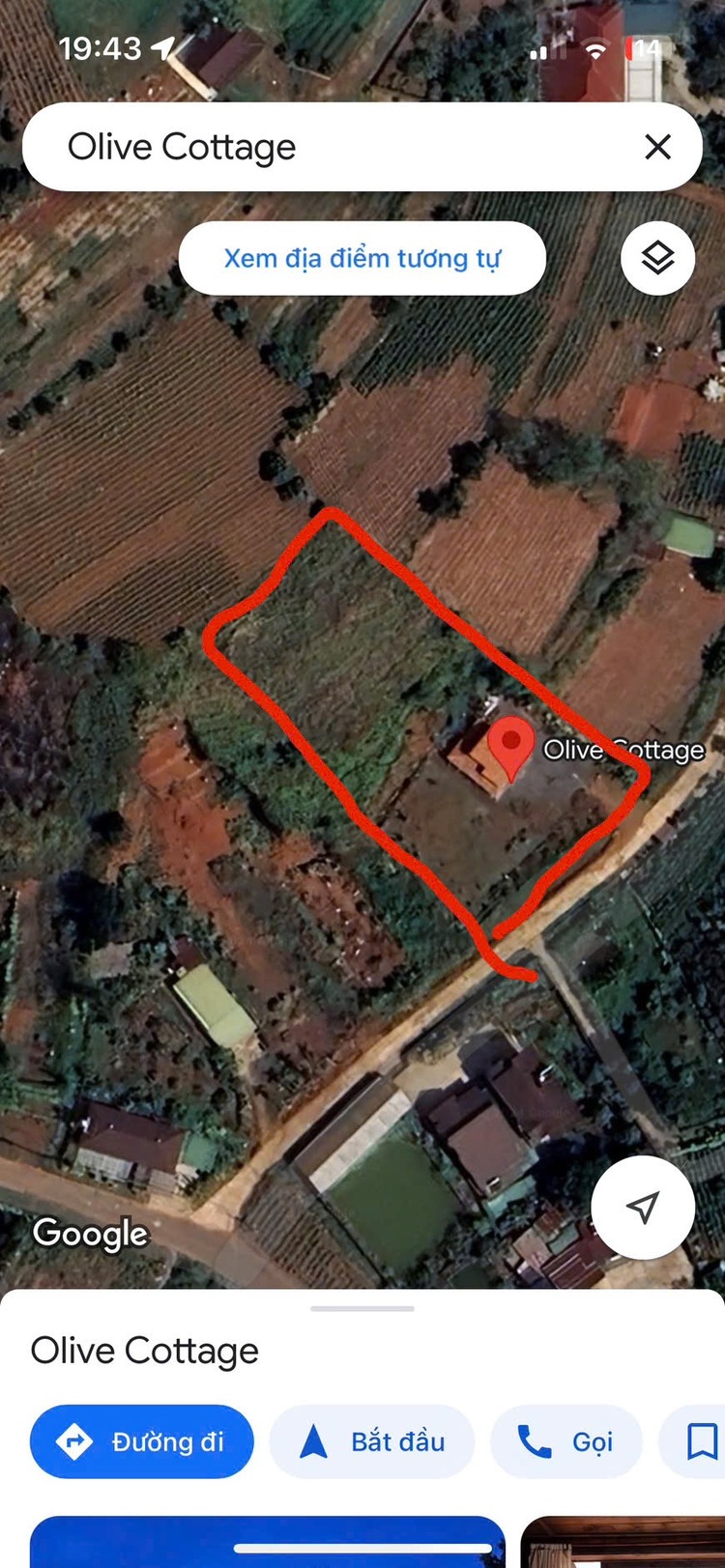Open the first place photo
The width and height of the screenshot is (725, 1568).
[267, 1544]
